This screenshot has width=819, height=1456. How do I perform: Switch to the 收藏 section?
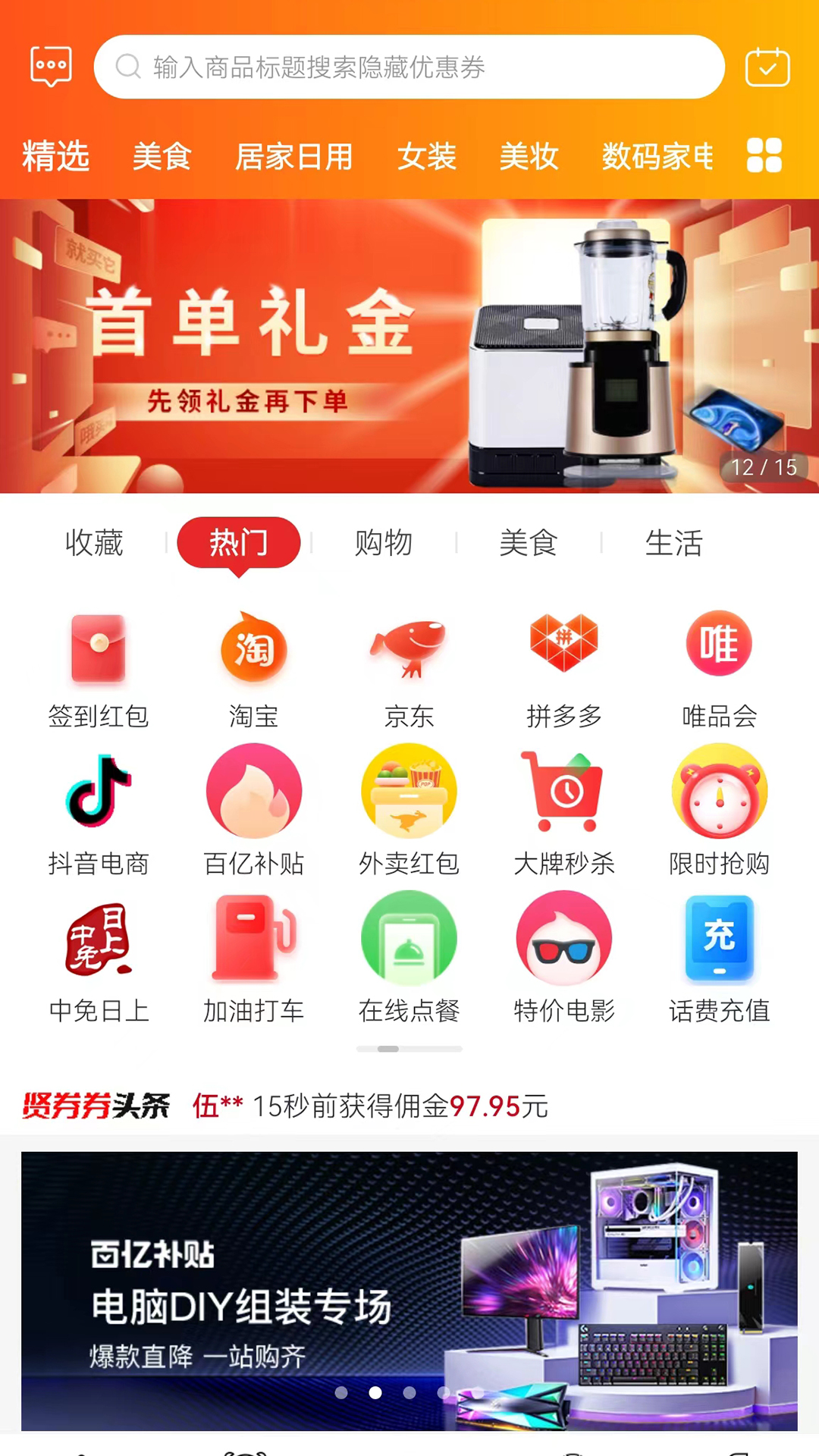94,543
